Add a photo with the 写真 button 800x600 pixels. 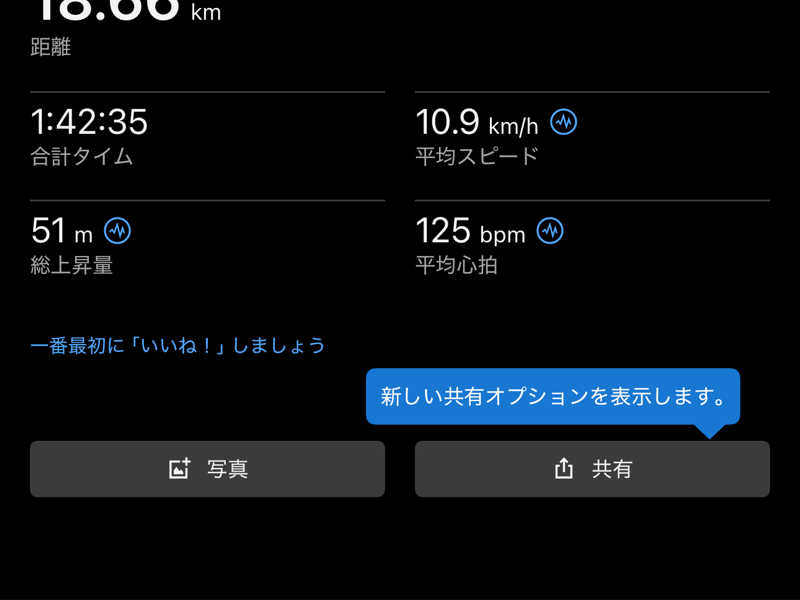pos(207,469)
